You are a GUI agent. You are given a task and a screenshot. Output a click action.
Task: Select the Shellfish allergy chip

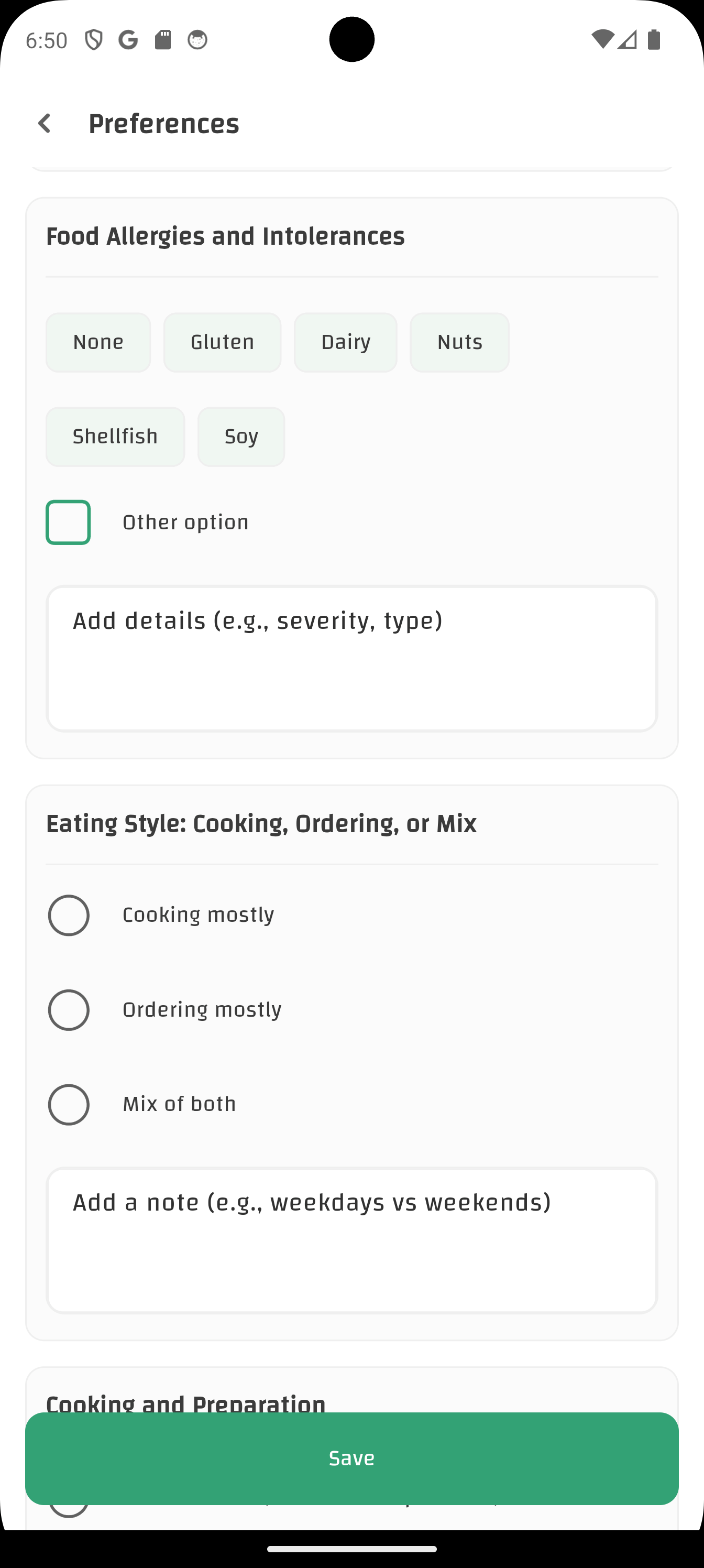[115, 436]
